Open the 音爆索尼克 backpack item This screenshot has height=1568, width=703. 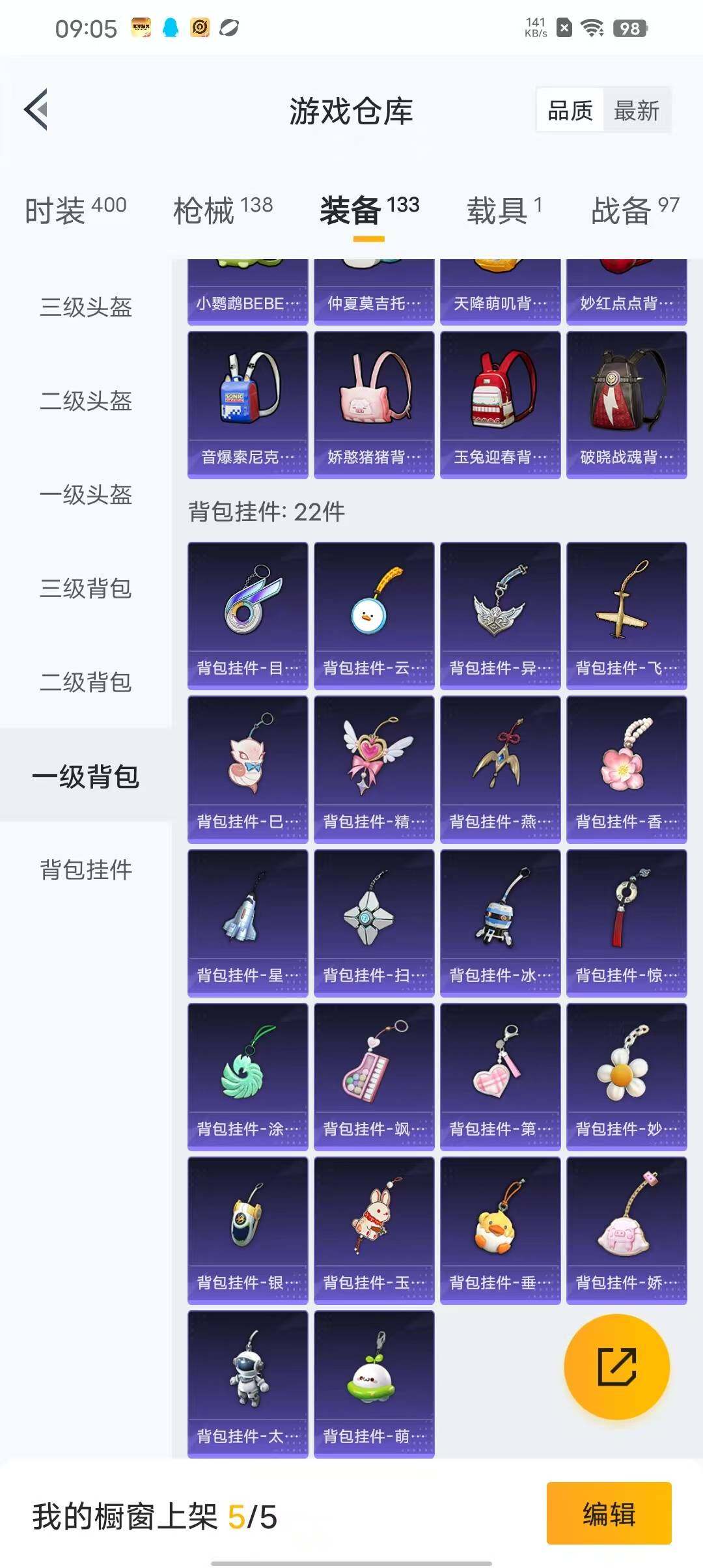[x=247, y=405]
